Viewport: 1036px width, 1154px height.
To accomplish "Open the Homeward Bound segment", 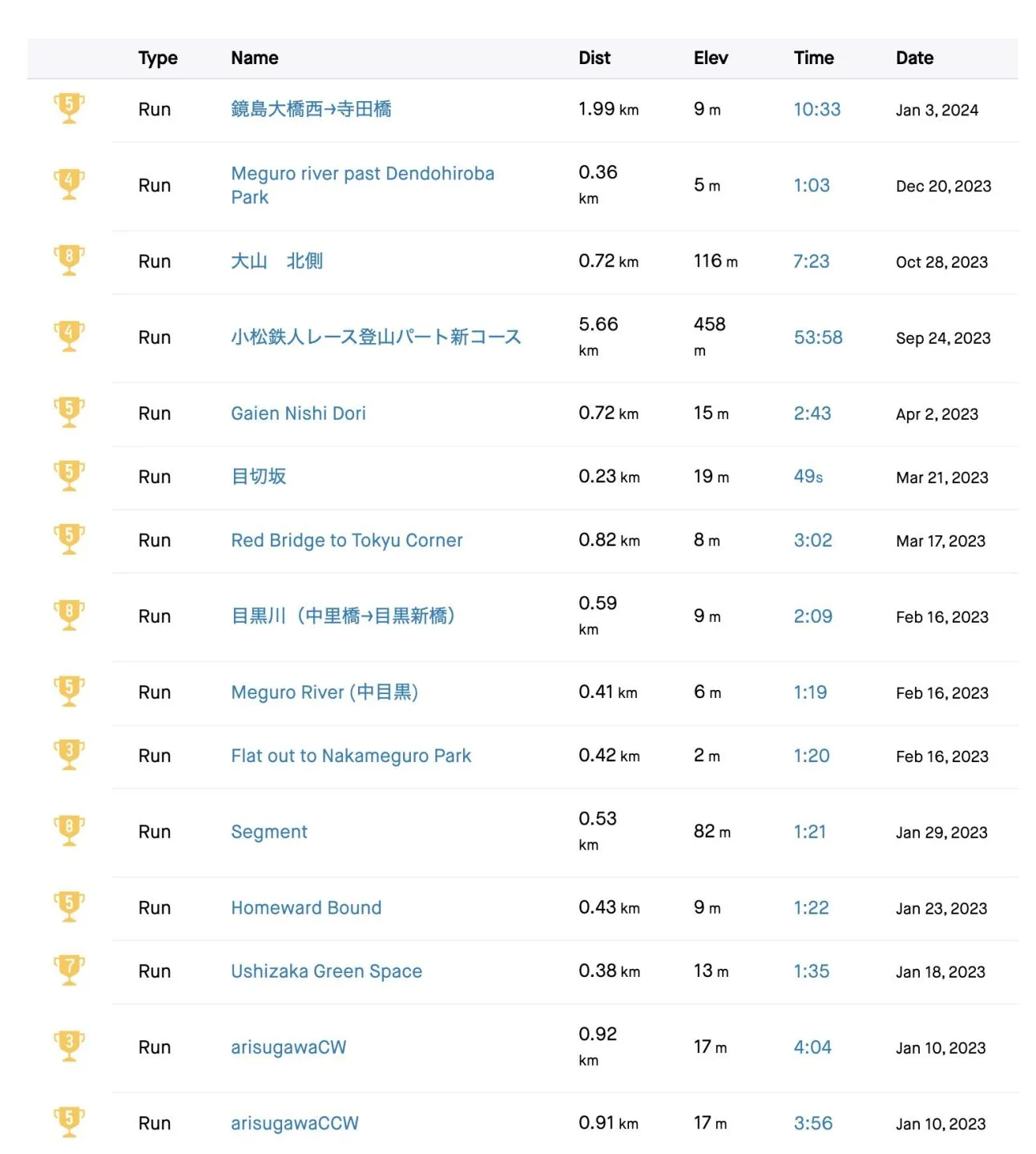I will pos(306,908).
